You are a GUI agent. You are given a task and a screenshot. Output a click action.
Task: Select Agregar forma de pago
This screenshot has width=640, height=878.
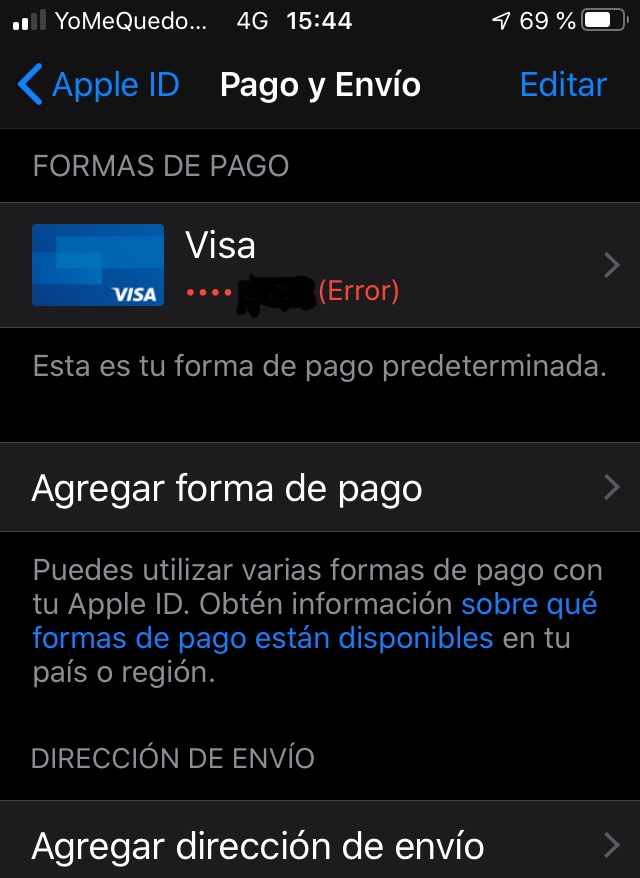(320, 488)
